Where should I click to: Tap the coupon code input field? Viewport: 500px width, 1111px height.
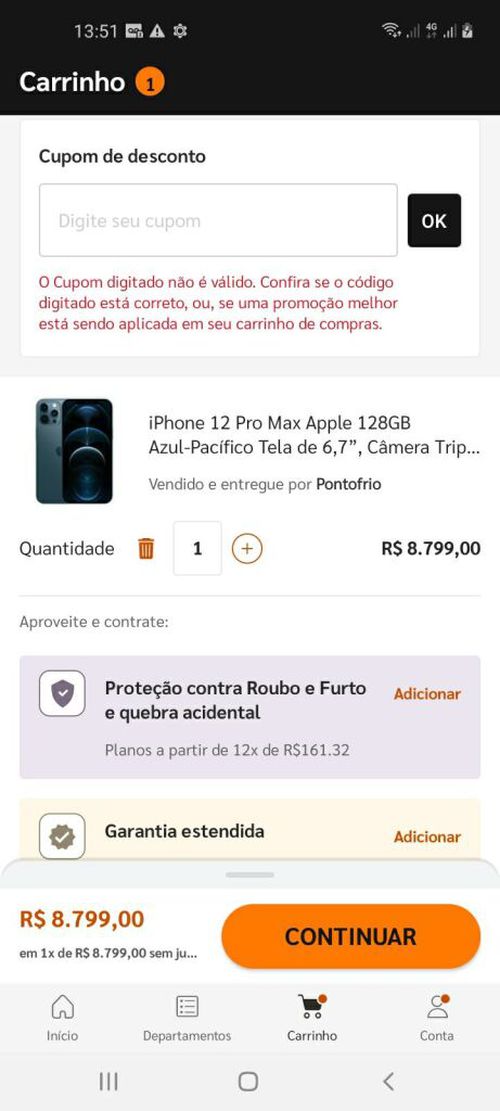tap(218, 220)
